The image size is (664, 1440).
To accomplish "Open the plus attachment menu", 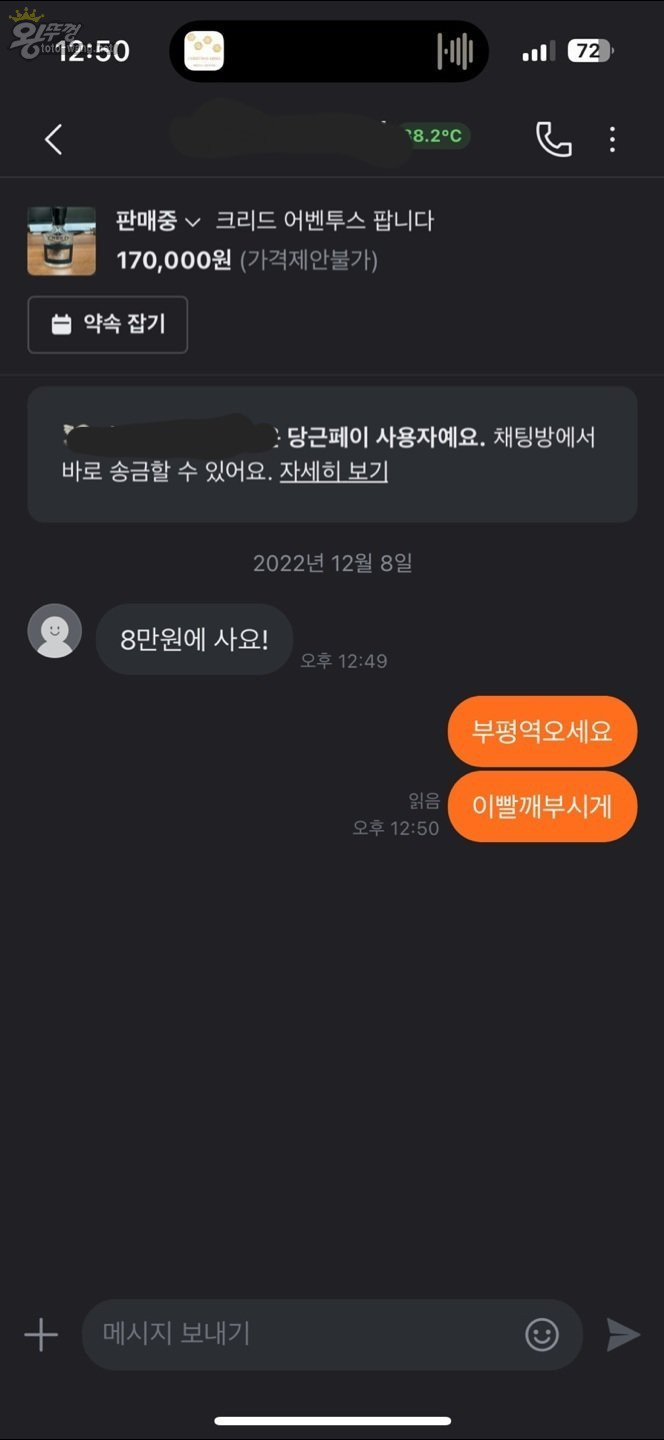I will (x=41, y=1334).
